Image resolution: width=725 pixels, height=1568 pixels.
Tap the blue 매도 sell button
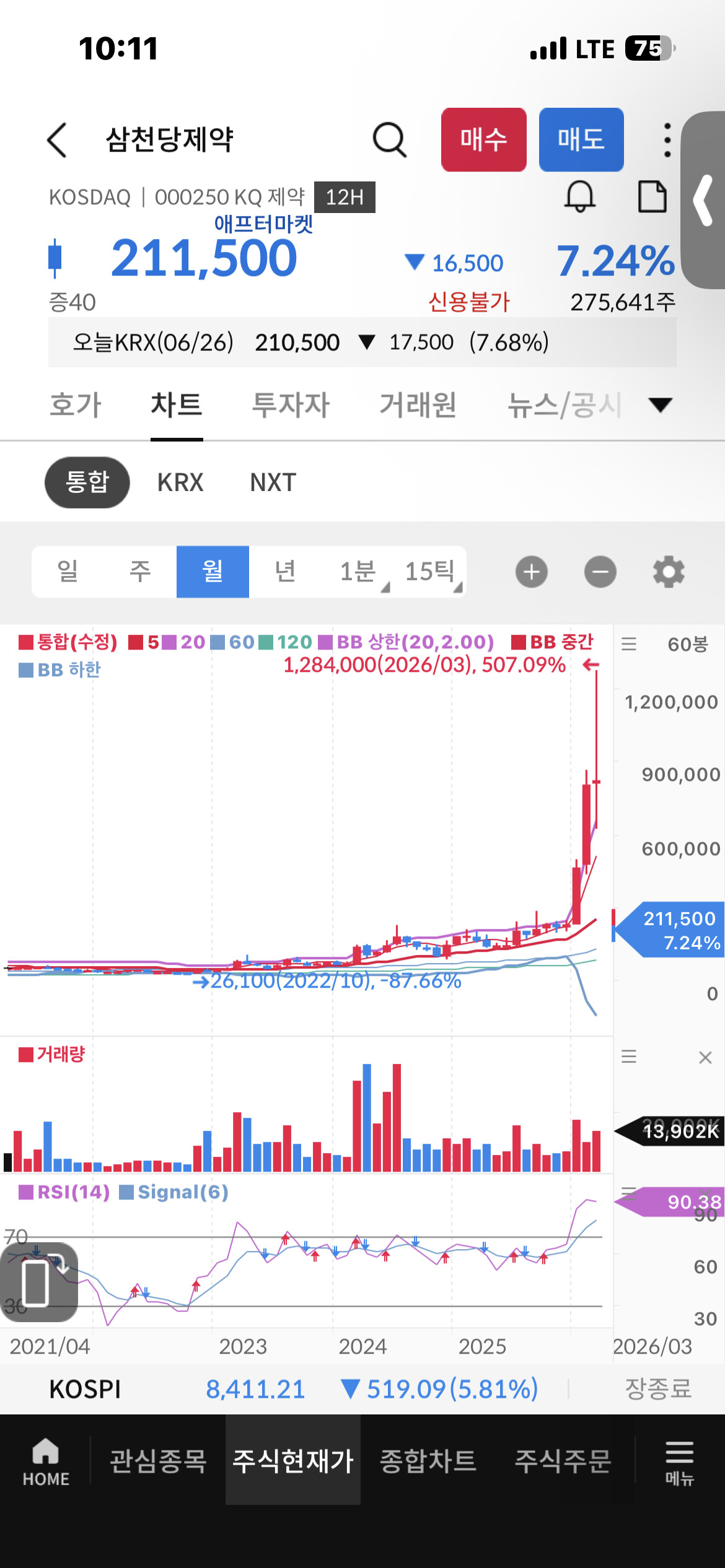pos(581,139)
